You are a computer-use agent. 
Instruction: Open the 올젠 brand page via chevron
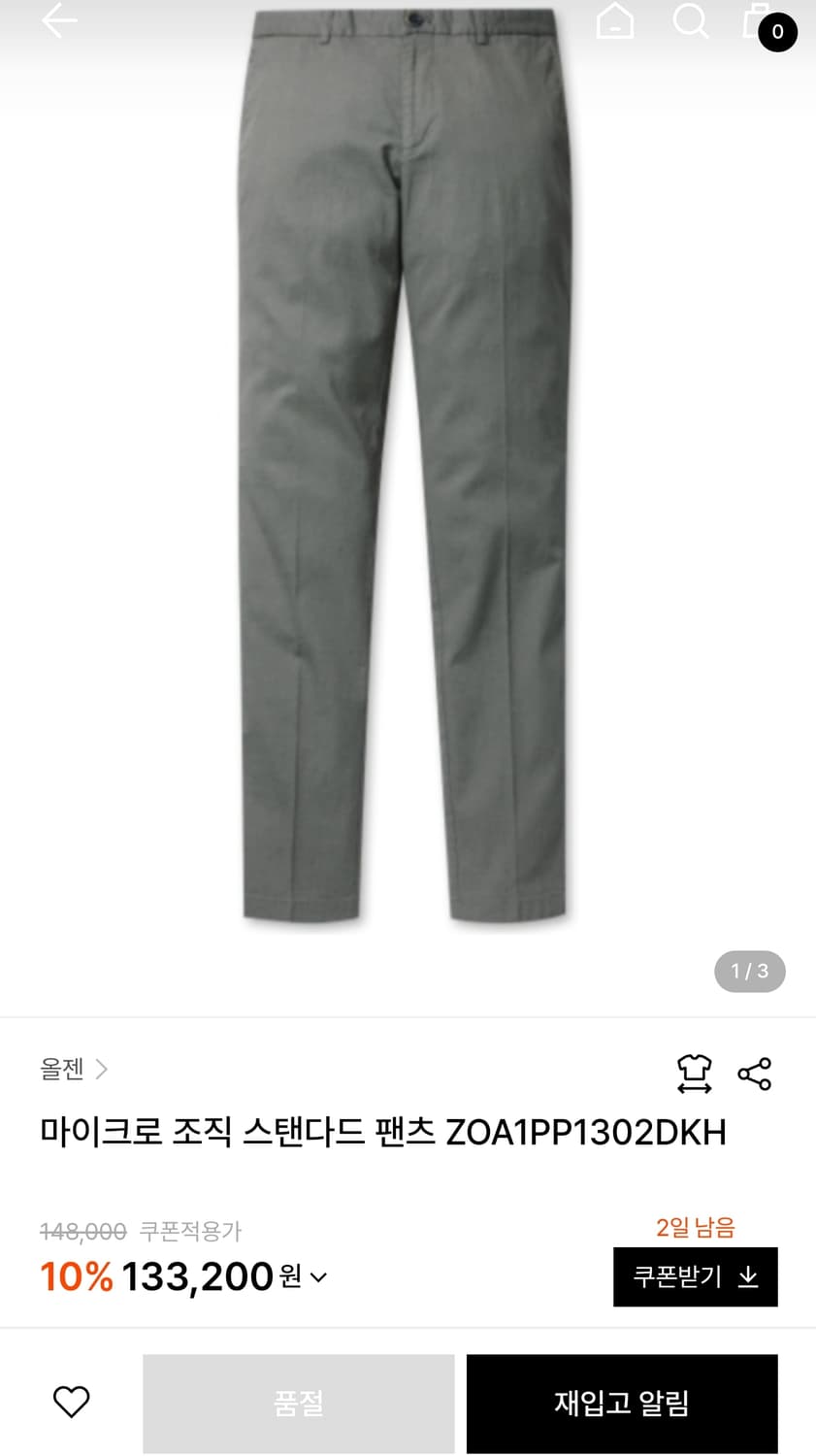pyautogui.click(x=104, y=1069)
